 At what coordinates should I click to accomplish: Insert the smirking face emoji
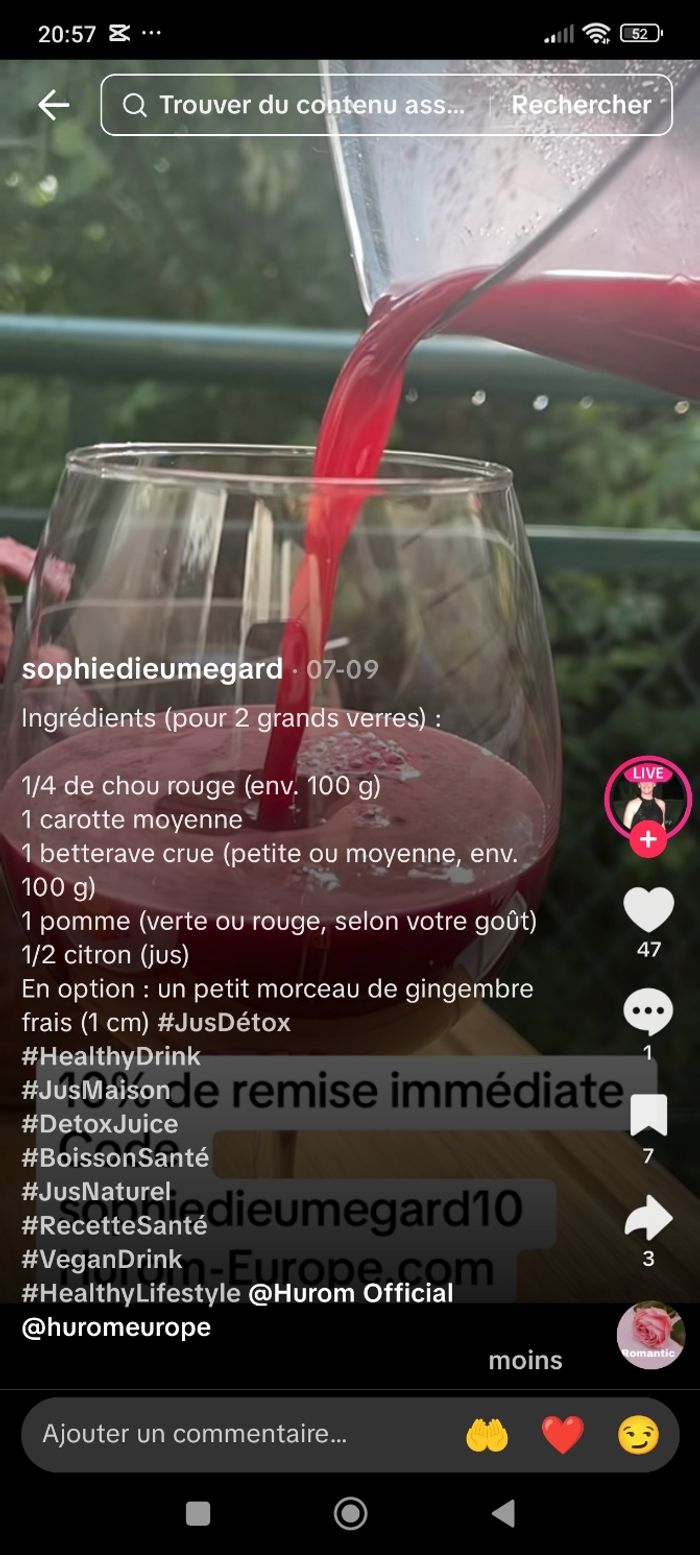638,1435
